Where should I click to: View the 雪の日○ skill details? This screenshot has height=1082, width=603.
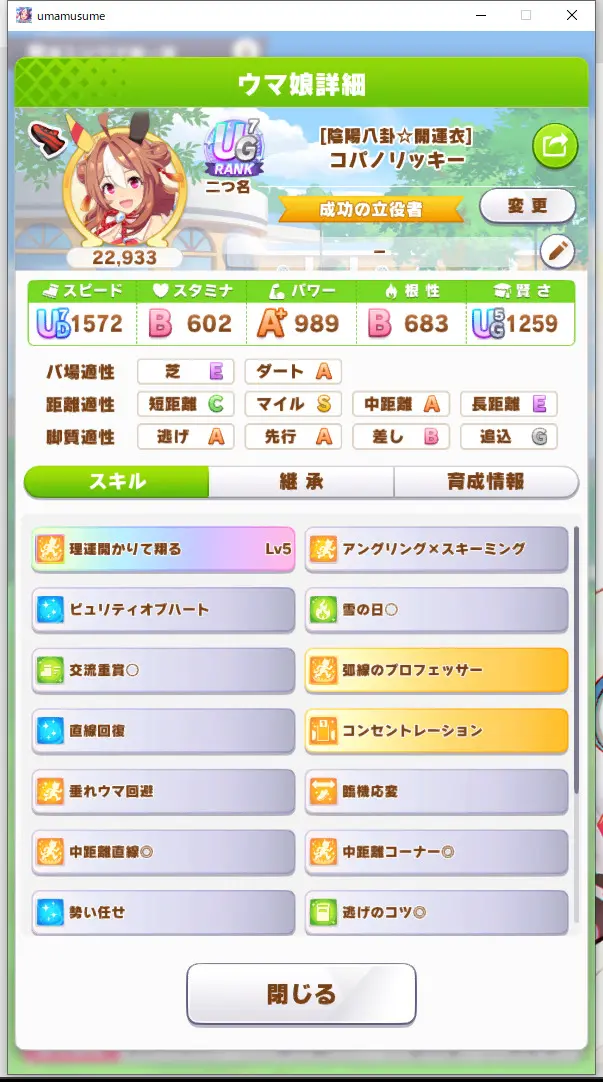436,609
